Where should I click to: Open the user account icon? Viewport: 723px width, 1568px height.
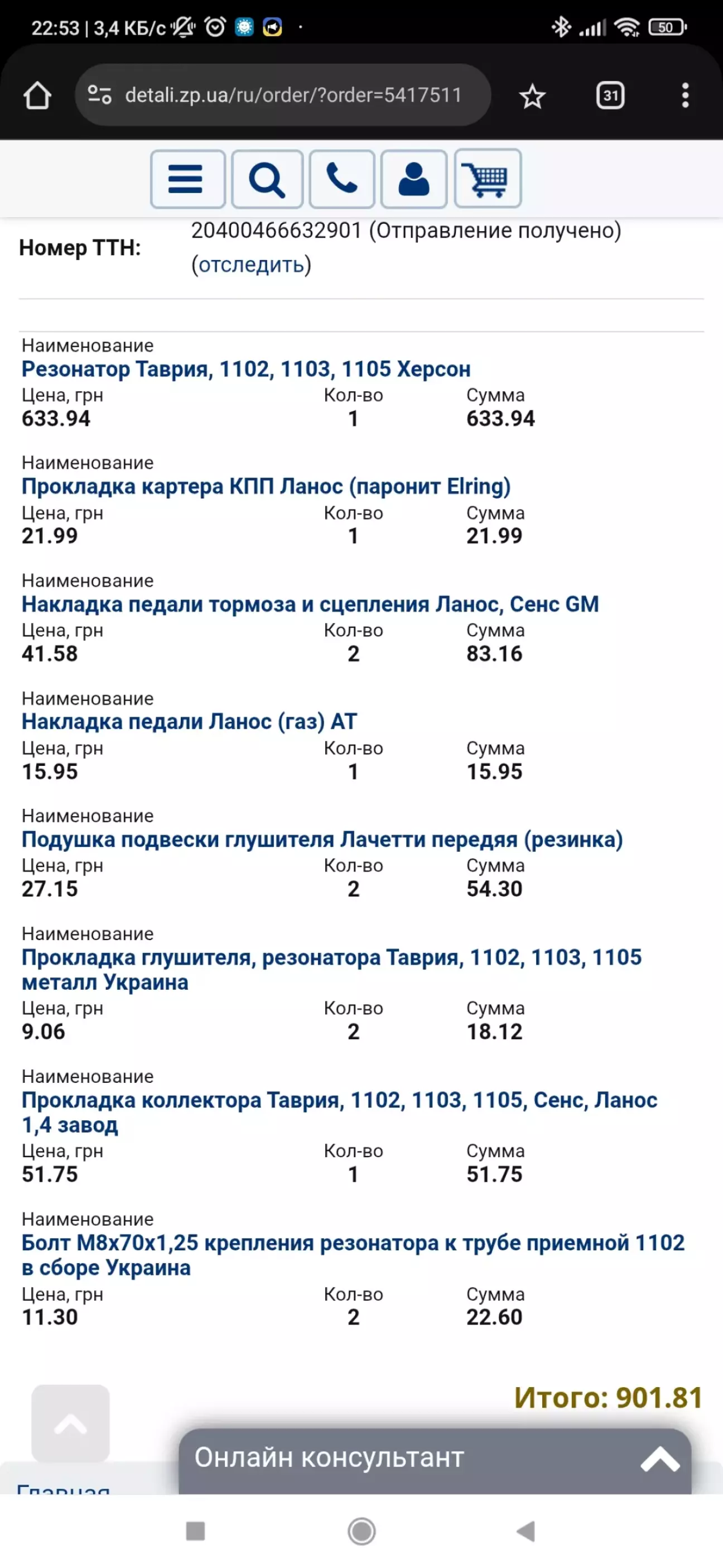414,179
